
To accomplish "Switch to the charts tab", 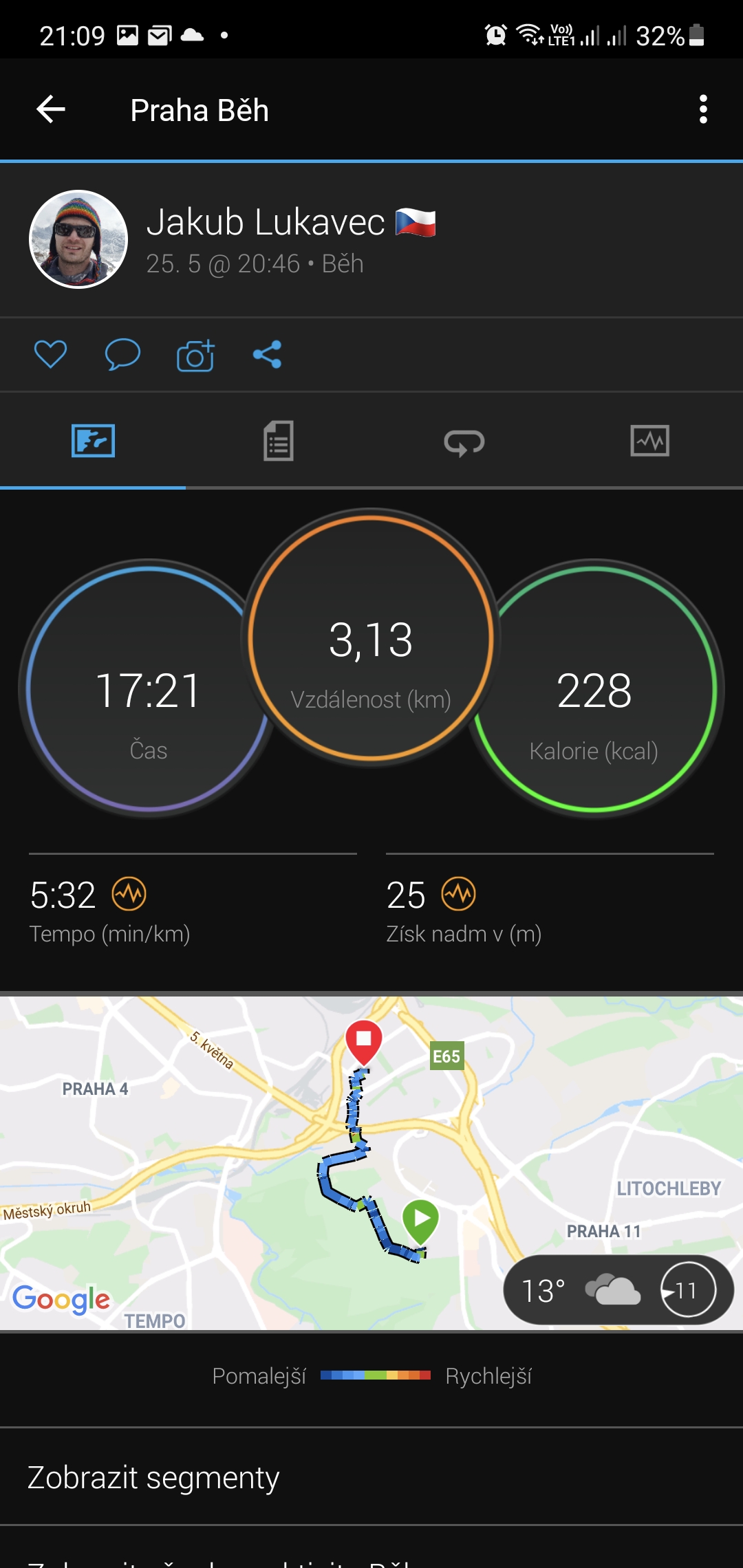I will [x=649, y=441].
